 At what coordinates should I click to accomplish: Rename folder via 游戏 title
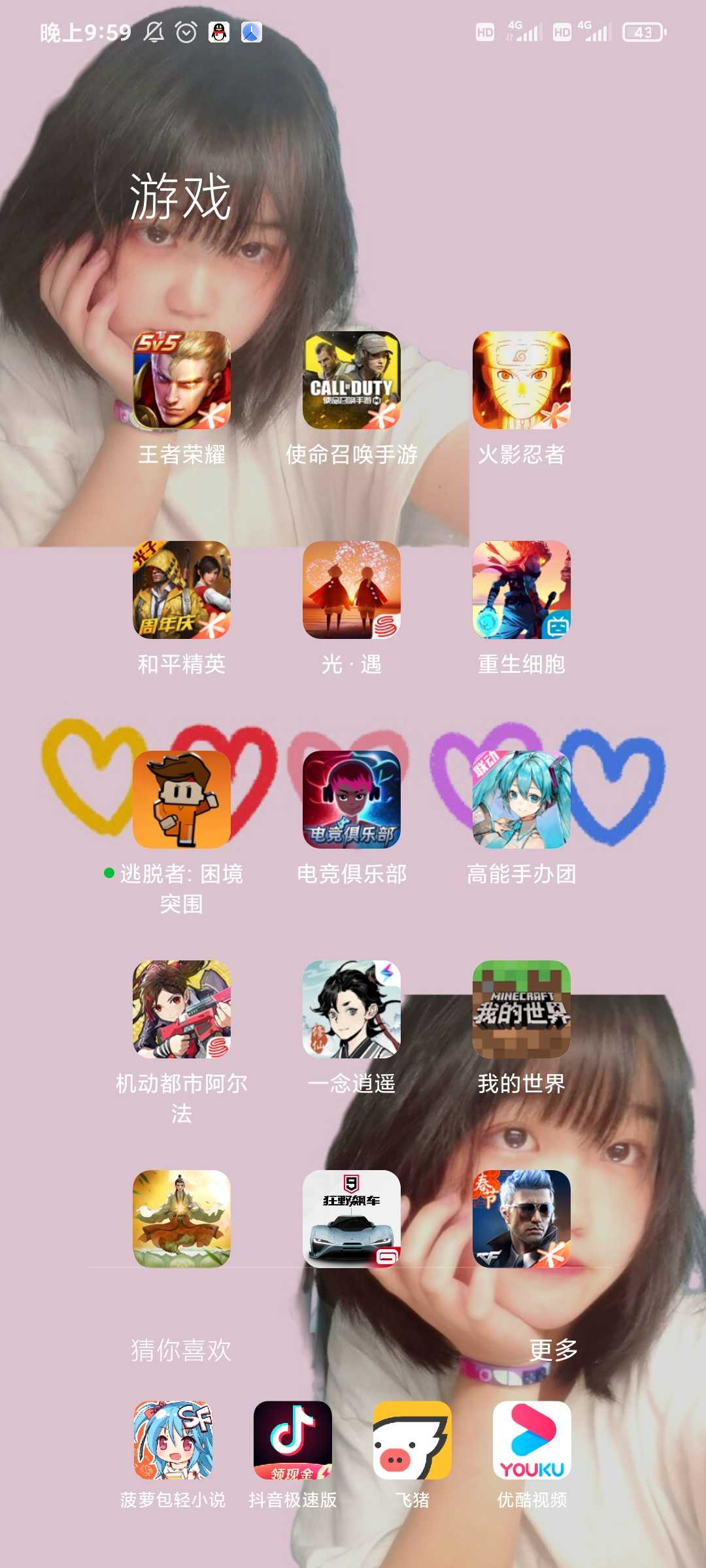tap(180, 197)
